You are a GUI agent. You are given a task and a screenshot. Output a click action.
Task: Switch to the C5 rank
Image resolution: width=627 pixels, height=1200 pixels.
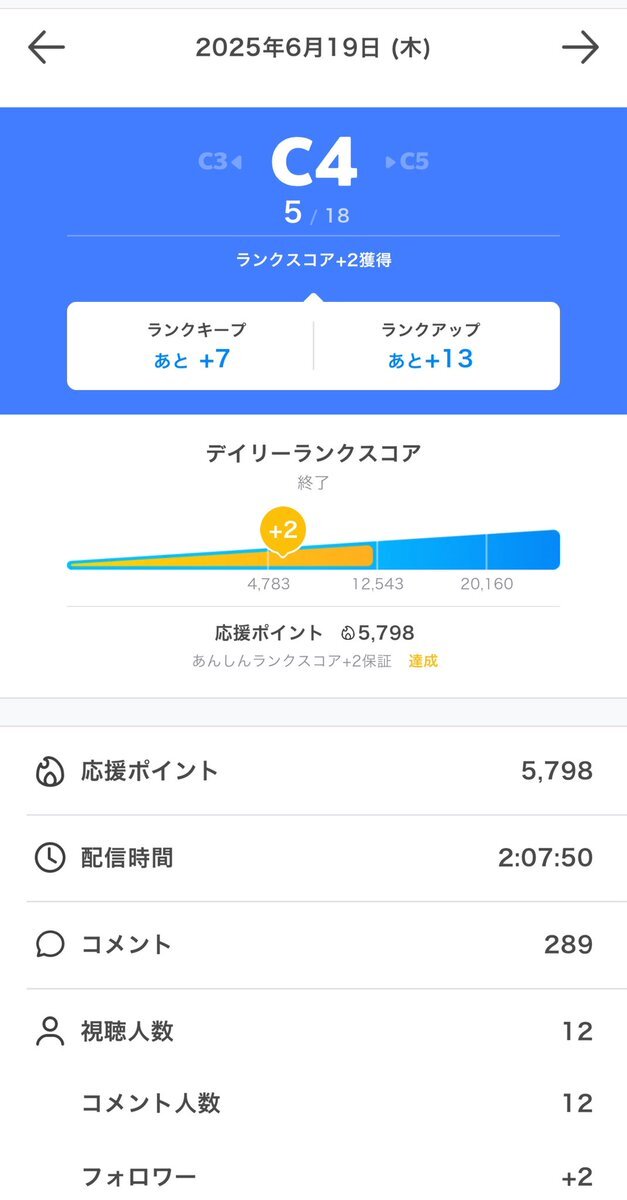coord(407,161)
